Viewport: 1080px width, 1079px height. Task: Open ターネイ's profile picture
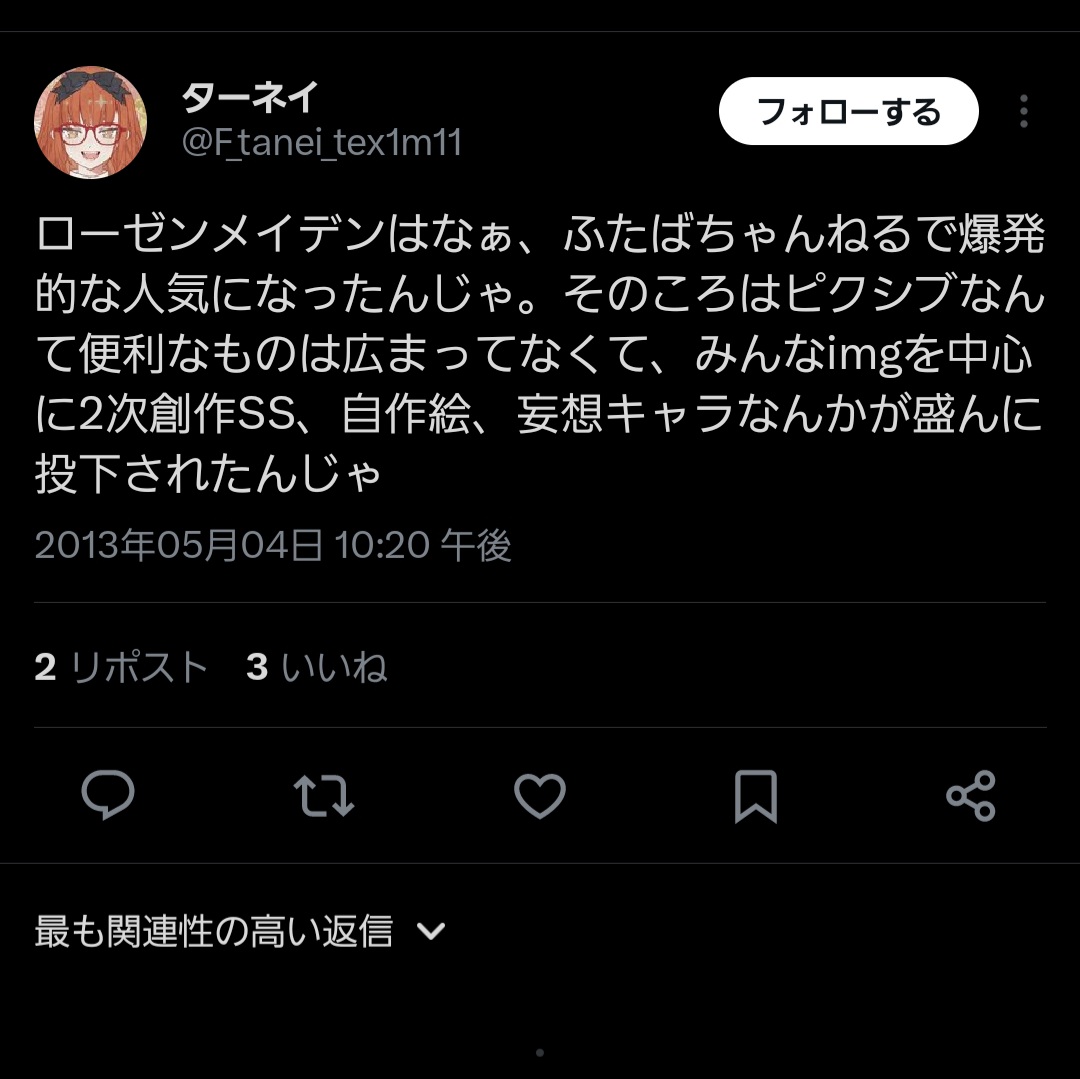91,123
